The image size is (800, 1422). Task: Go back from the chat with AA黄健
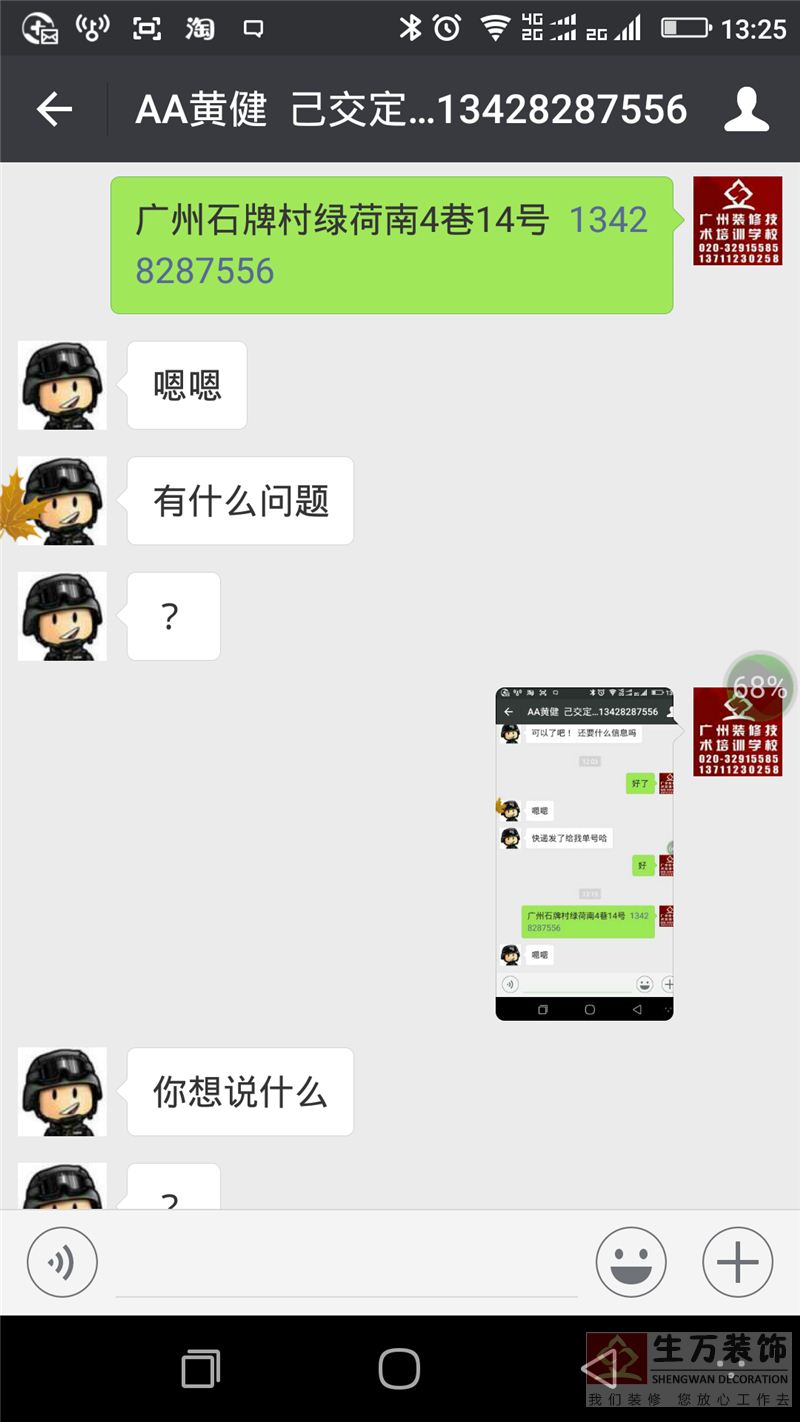[54, 109]
